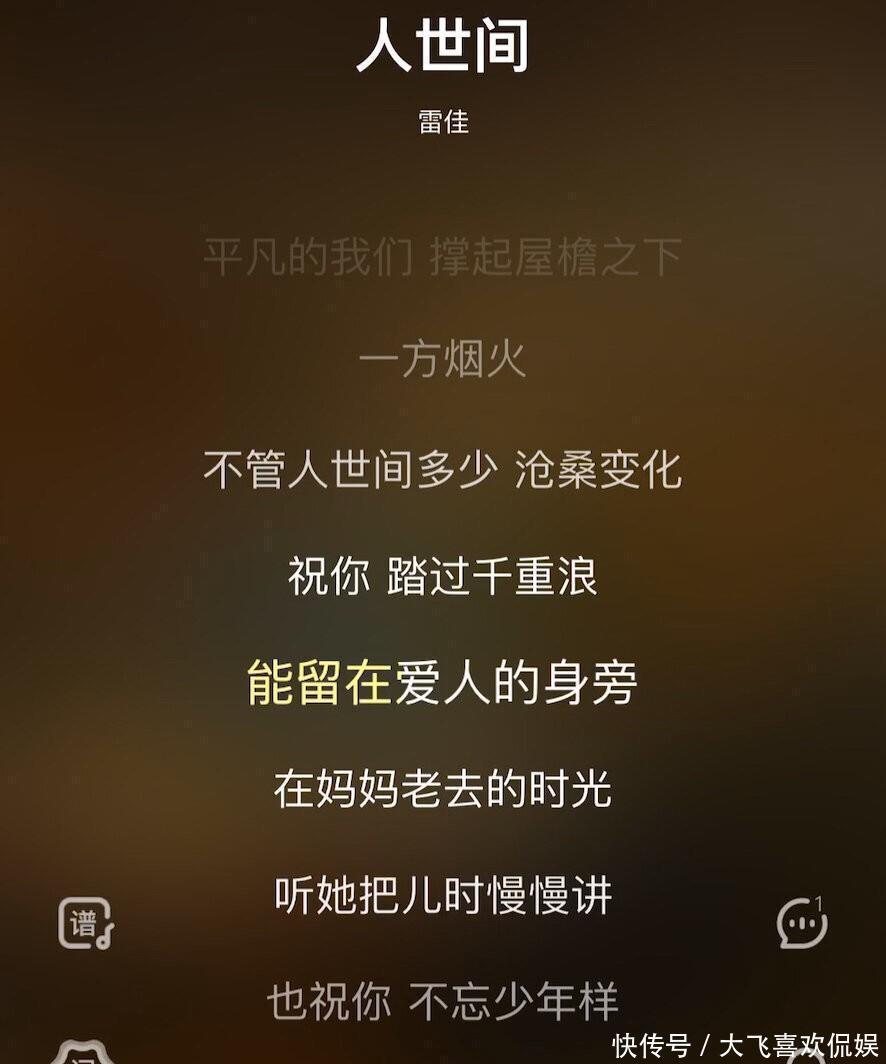
Task: Open the comments bubble icon
Action: pyautogui.click(x=801, y=923)
